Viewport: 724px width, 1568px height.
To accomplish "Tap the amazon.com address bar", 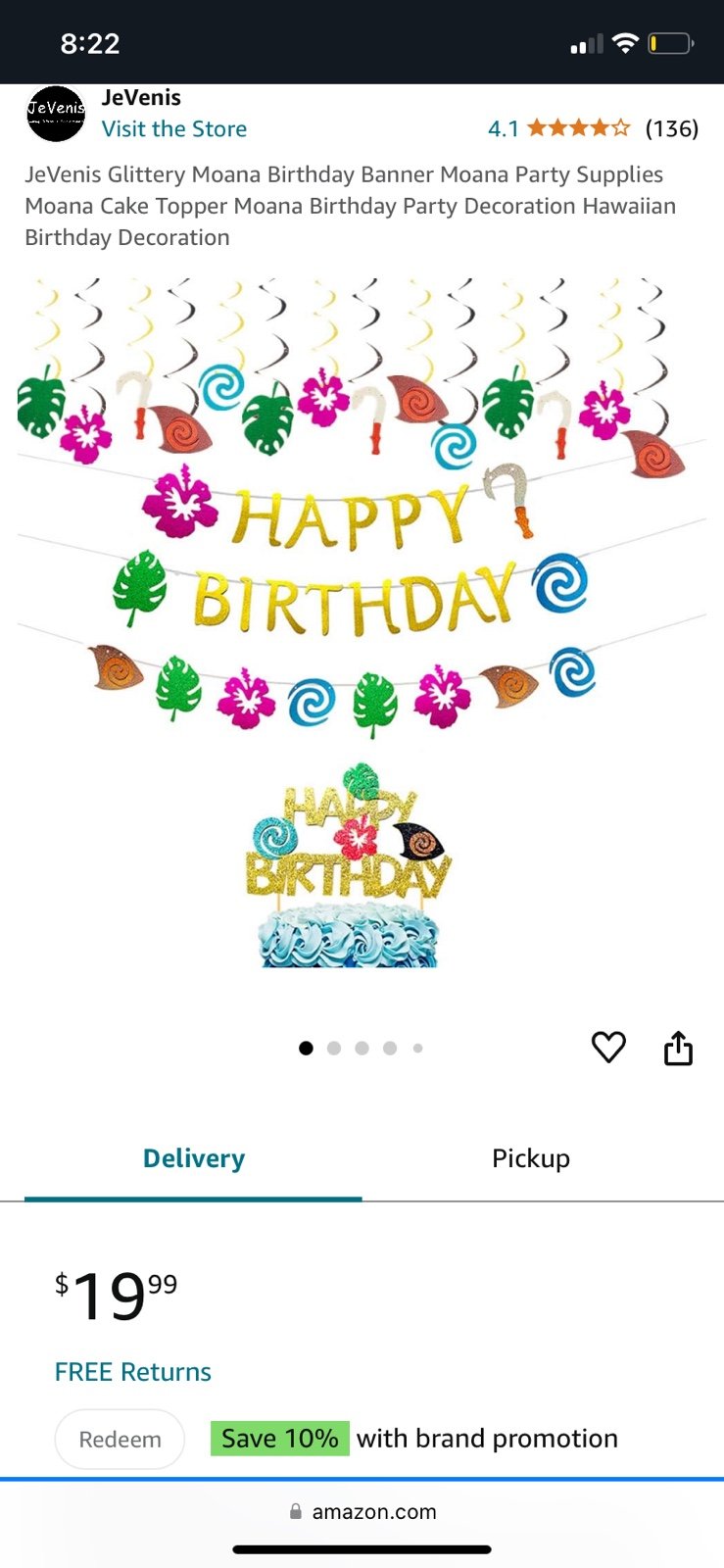I will [x=362, y=1511].
